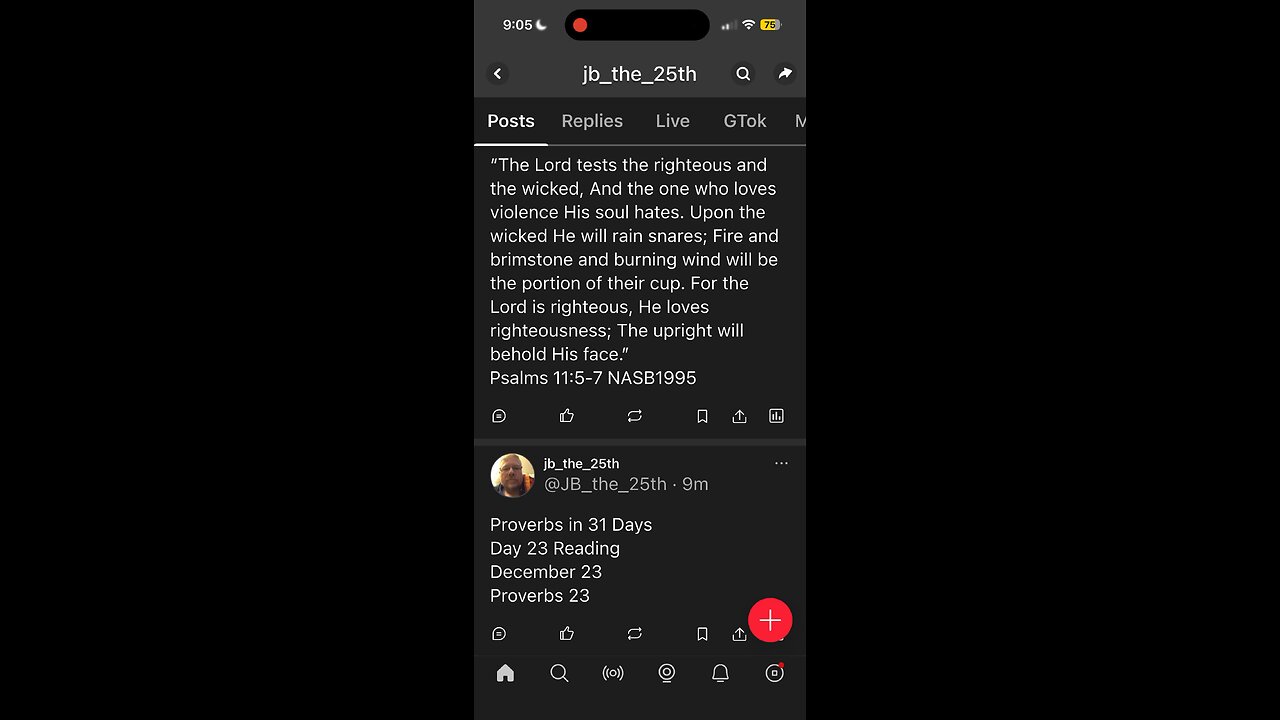Go to the home feed tab
The image size is (1280, 720).
click(x=505, y=673)
